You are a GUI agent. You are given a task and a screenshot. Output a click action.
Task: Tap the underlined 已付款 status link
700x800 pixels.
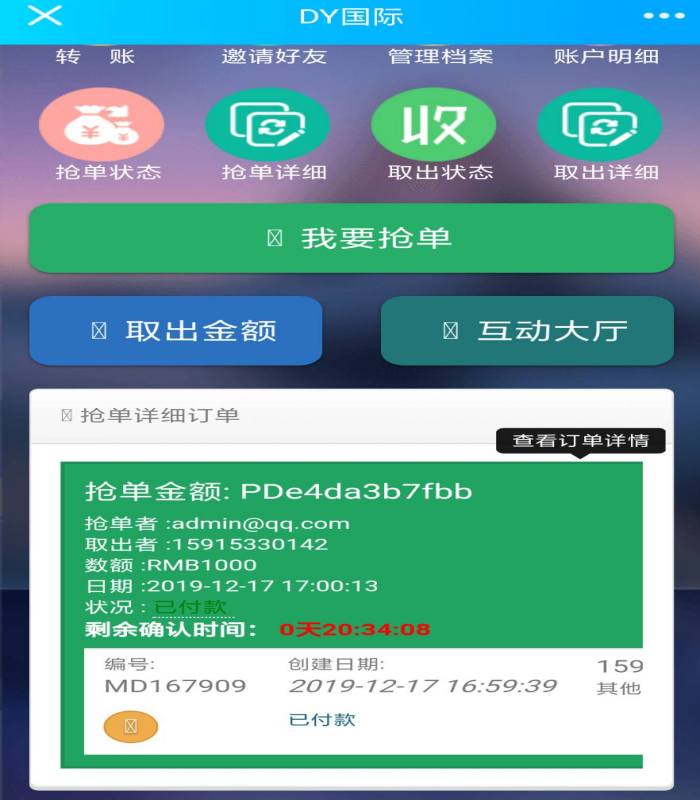pyautogui.click(x=190, y=607)
